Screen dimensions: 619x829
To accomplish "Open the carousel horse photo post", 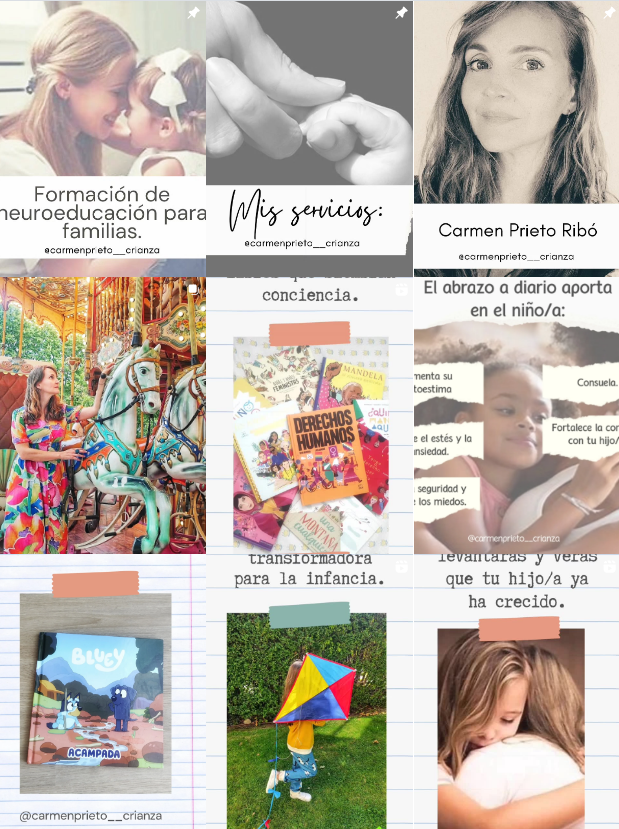I will point(102,415).
